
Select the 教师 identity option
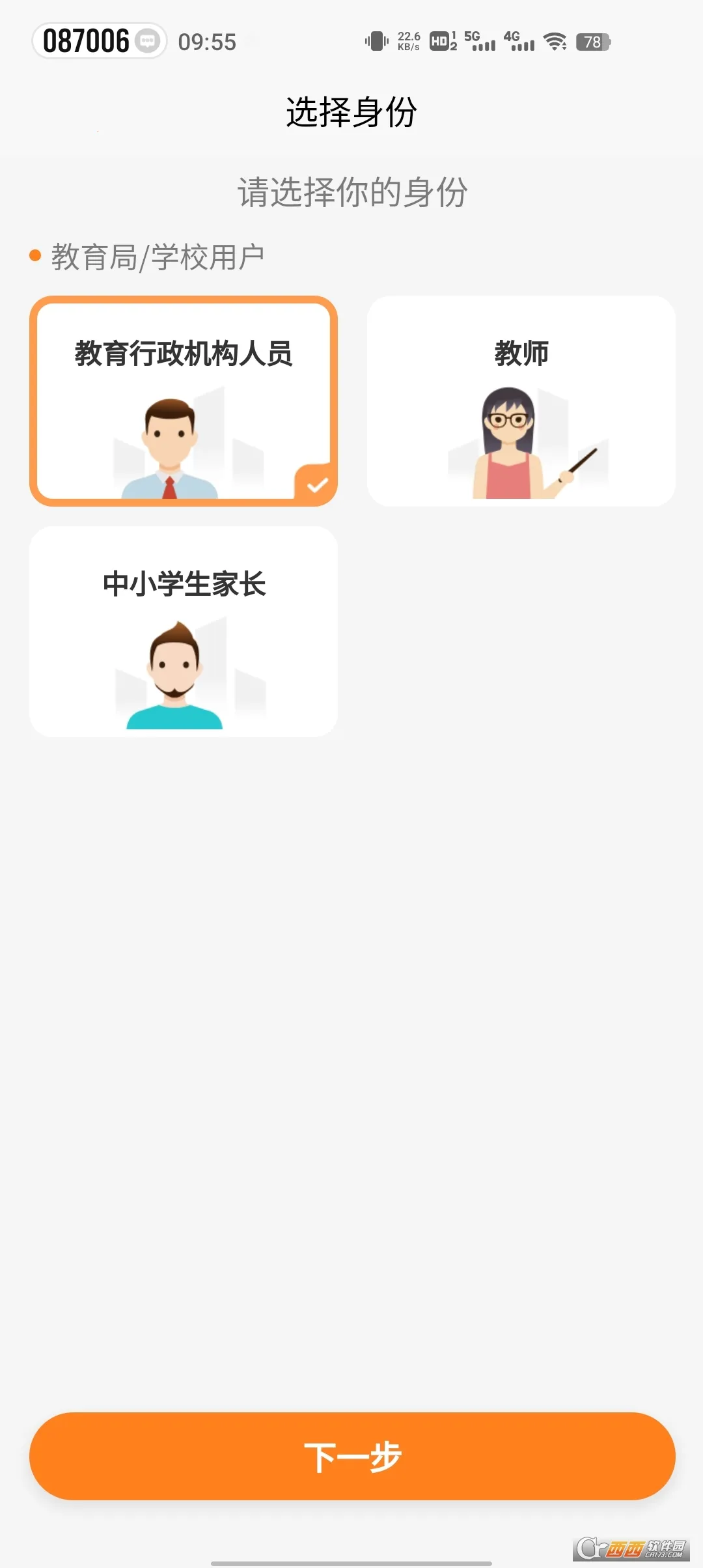pos(521,400)
